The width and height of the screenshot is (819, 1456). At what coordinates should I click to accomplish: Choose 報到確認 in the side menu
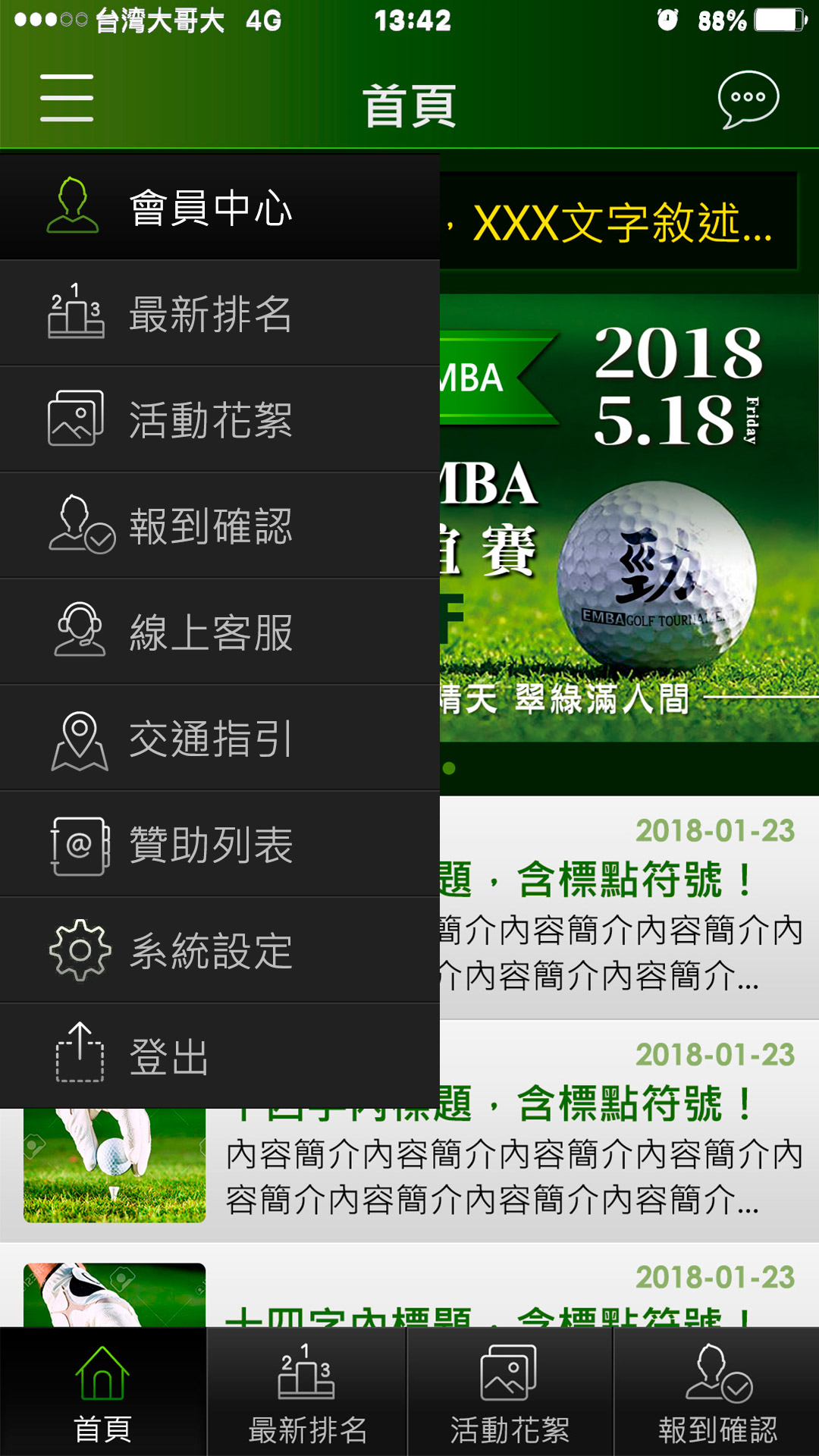pyautogui.click(x=220, y=526)
